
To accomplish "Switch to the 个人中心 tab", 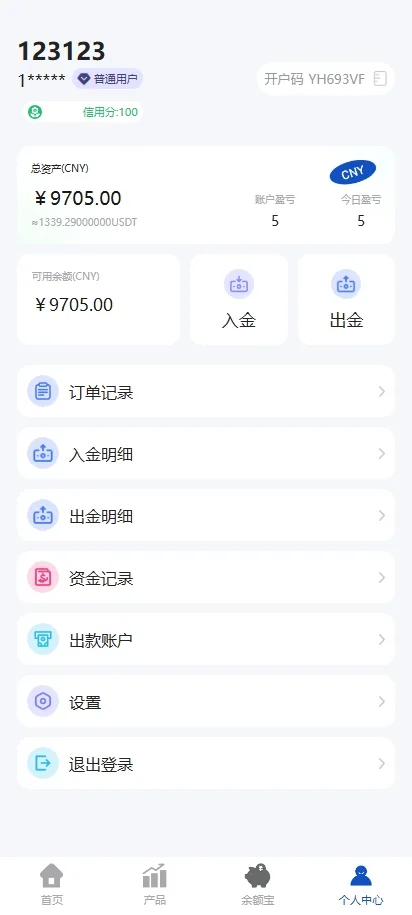I will (361, 885).
